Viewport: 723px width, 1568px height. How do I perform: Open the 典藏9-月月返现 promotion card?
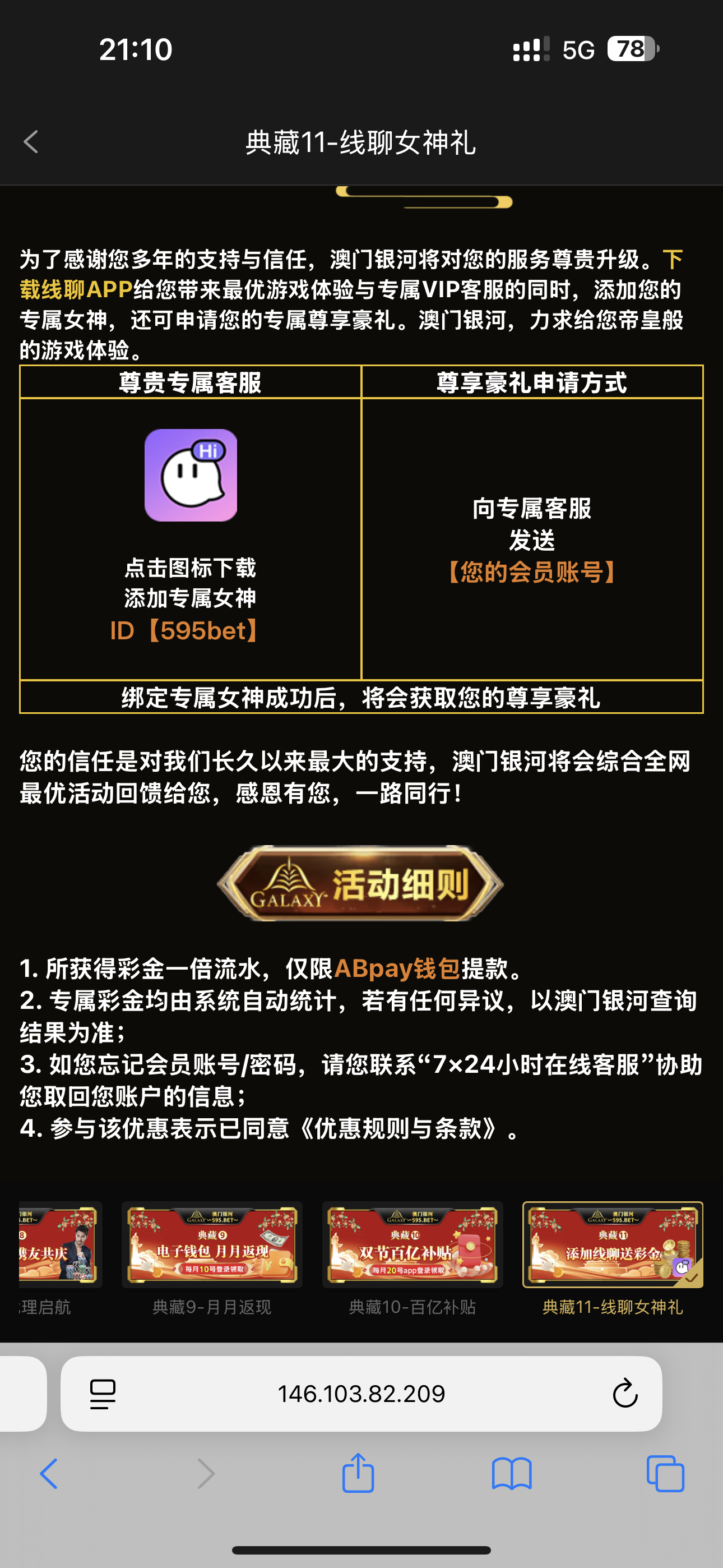(x=212, y=1246)
